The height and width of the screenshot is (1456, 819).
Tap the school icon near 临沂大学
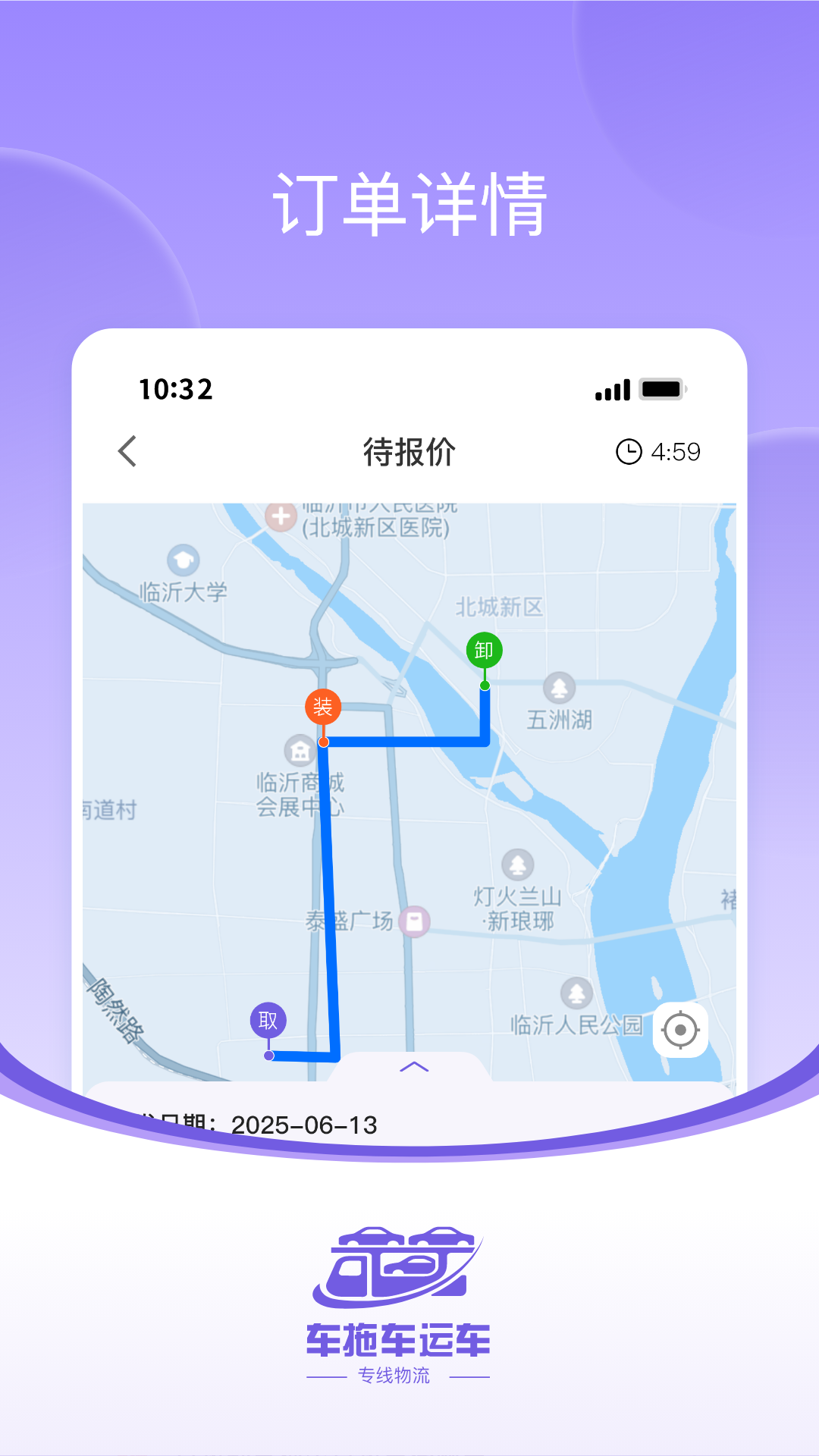(x=182, y=561)
